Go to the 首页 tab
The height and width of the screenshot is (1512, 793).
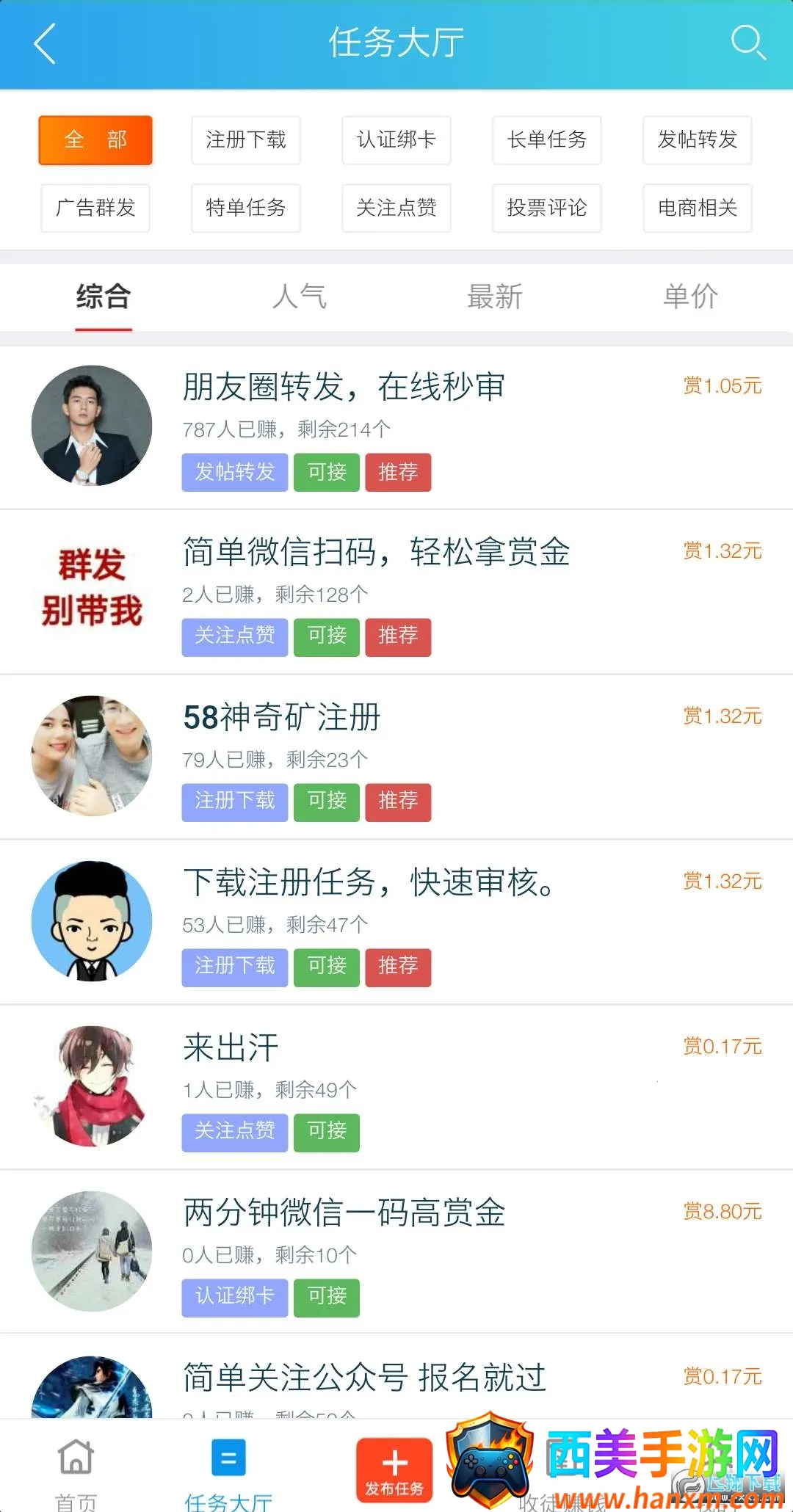(x=76, y=1468)
